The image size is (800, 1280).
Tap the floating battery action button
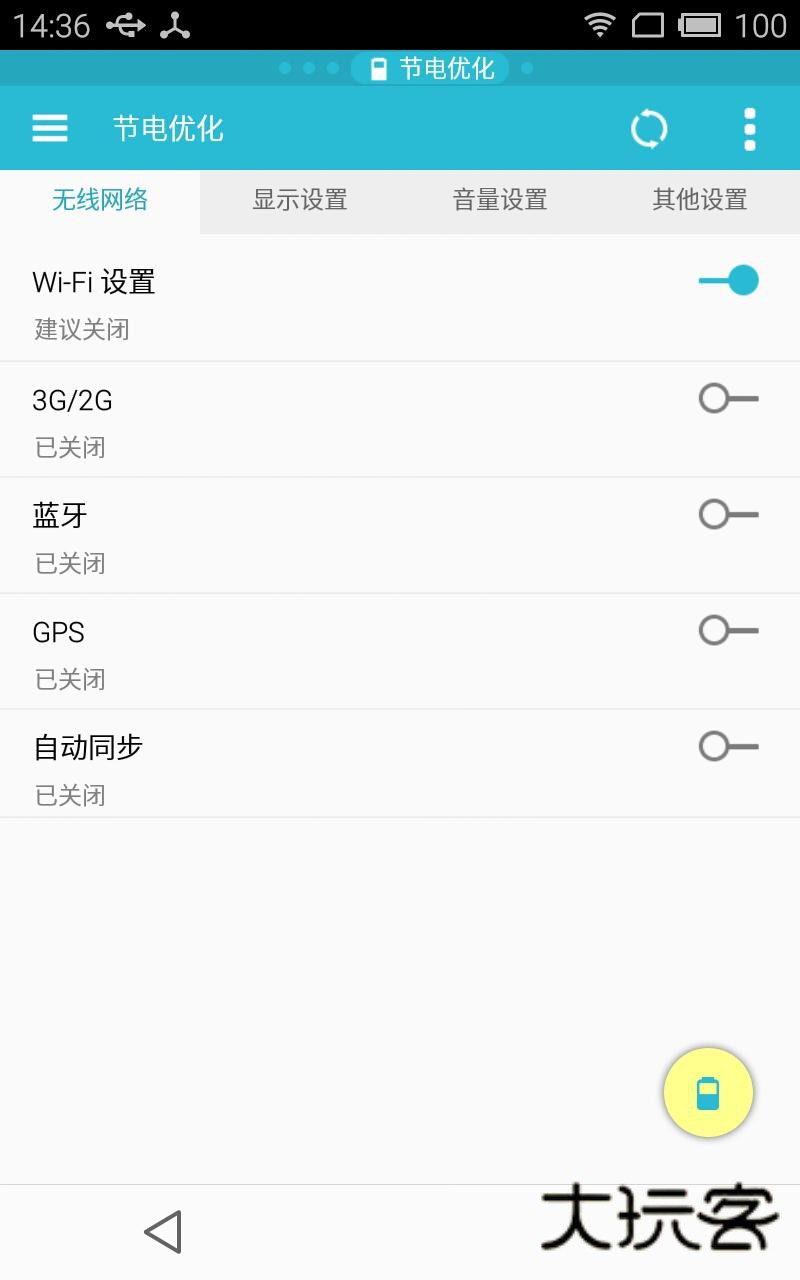[x=707, y=1092]
